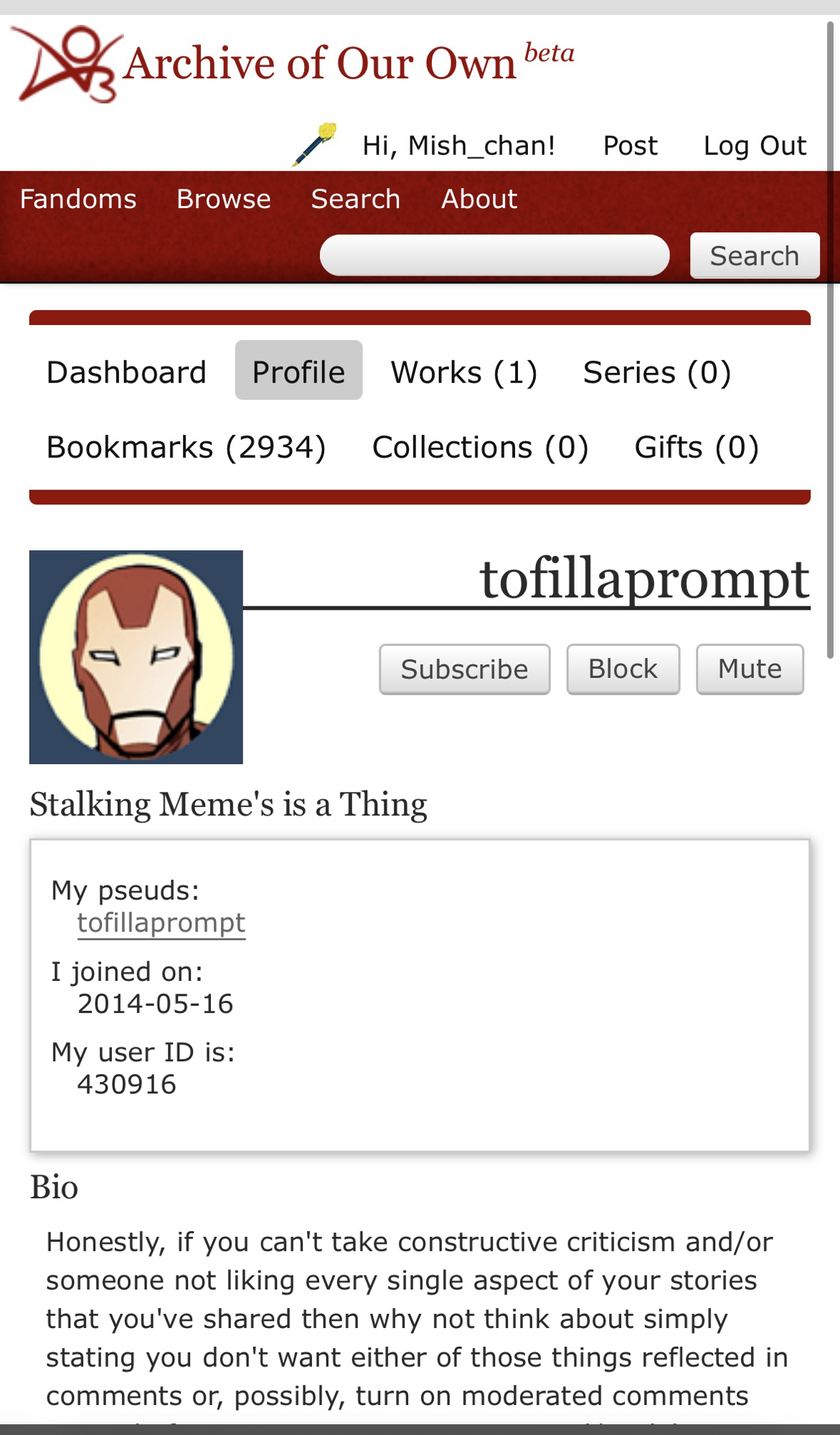
Task: Subscribe to tofillaprompt
Action: [x=464, y=669]
